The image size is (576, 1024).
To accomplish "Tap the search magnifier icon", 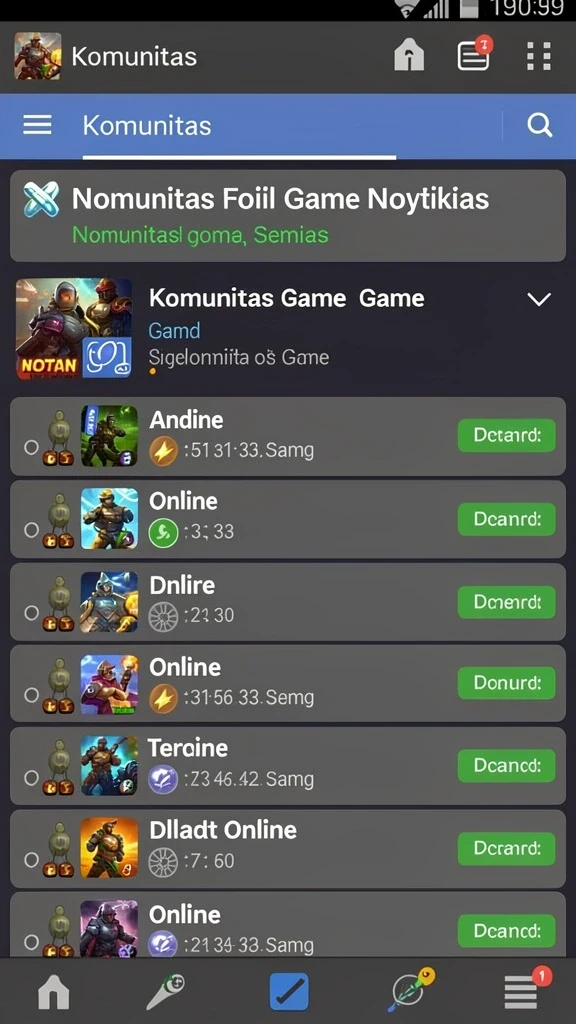I will pyautogui.click(x=539, y=124).
